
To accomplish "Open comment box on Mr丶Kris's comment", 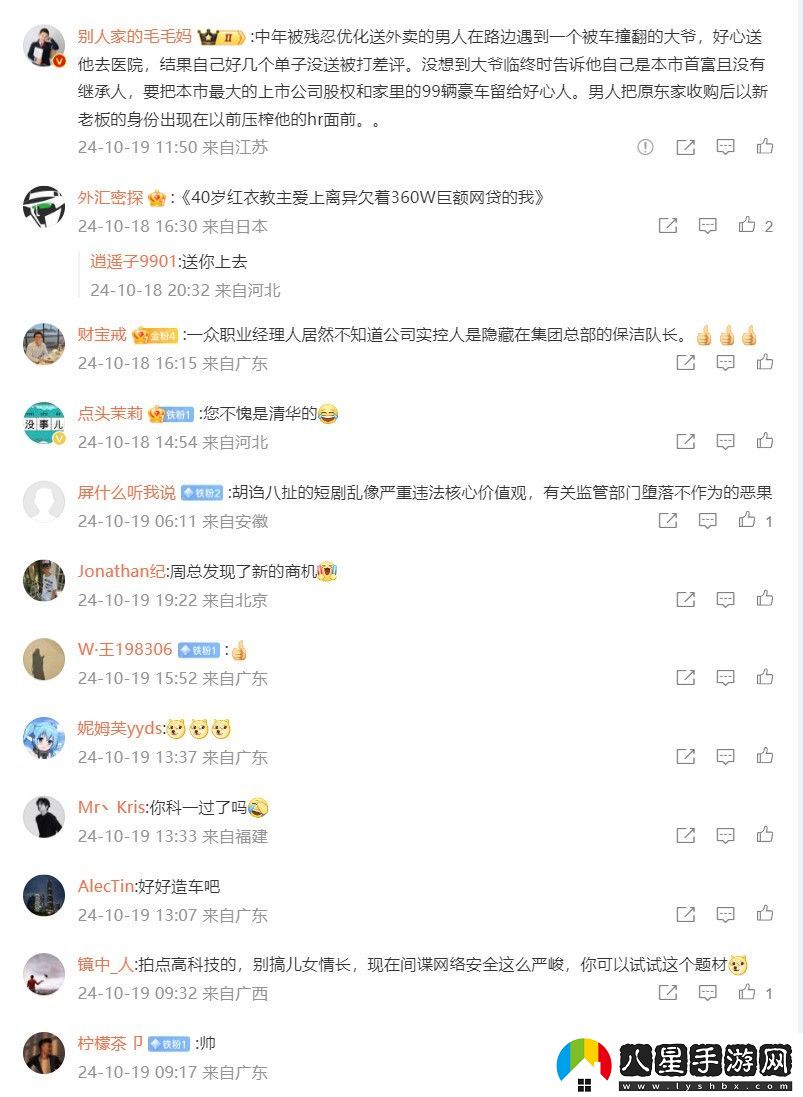I will [x=725, y=835].
